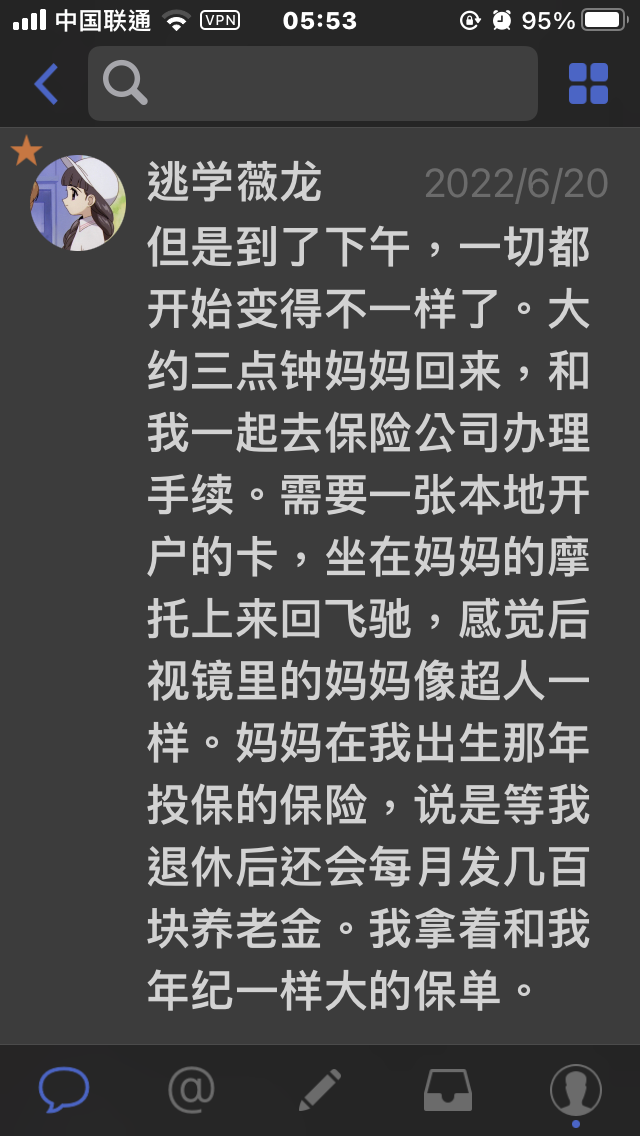
Task: Switch to the speech bubble timeline tab
Action: (x=64, y=1089)
